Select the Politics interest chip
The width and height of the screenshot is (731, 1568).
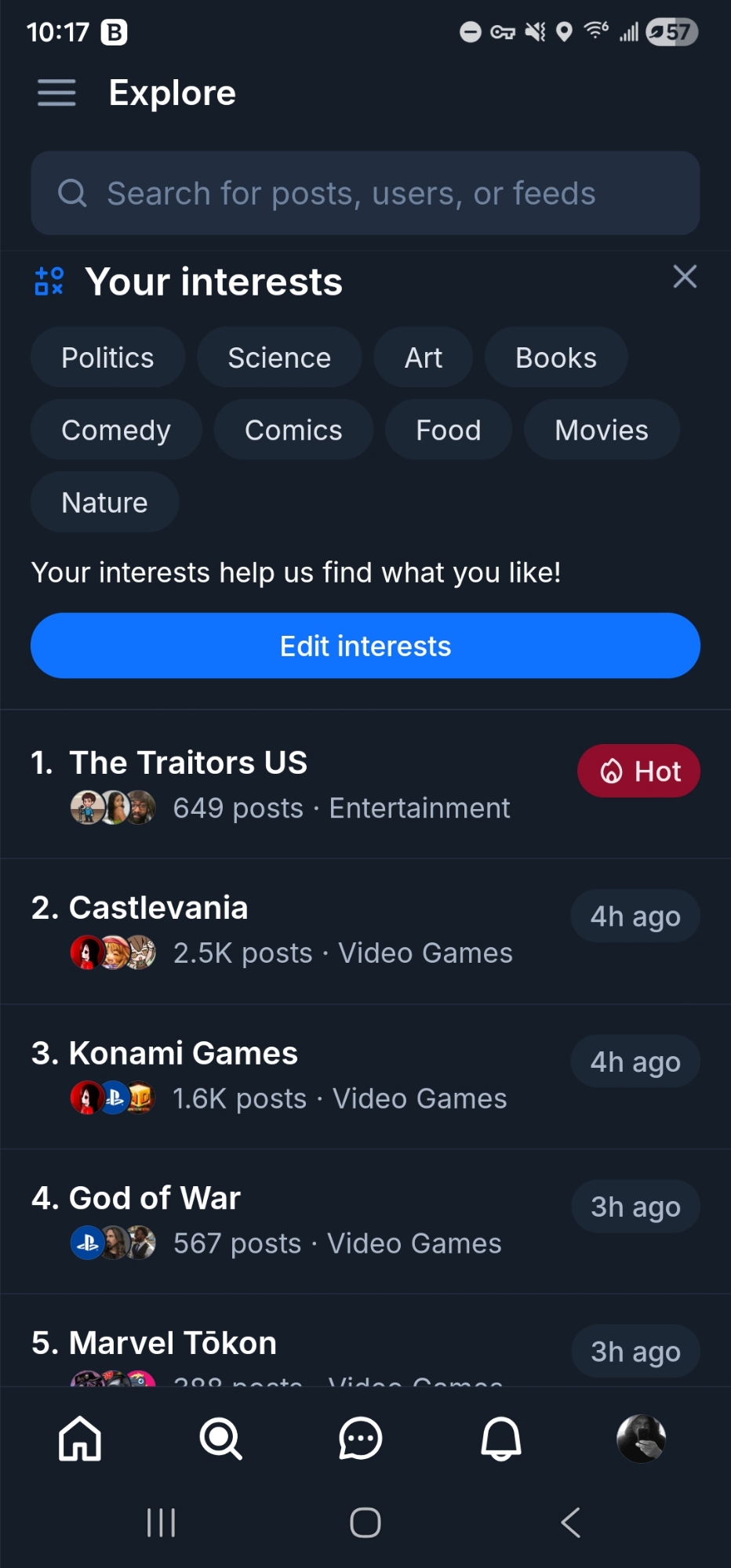click(x=108, y=358)
